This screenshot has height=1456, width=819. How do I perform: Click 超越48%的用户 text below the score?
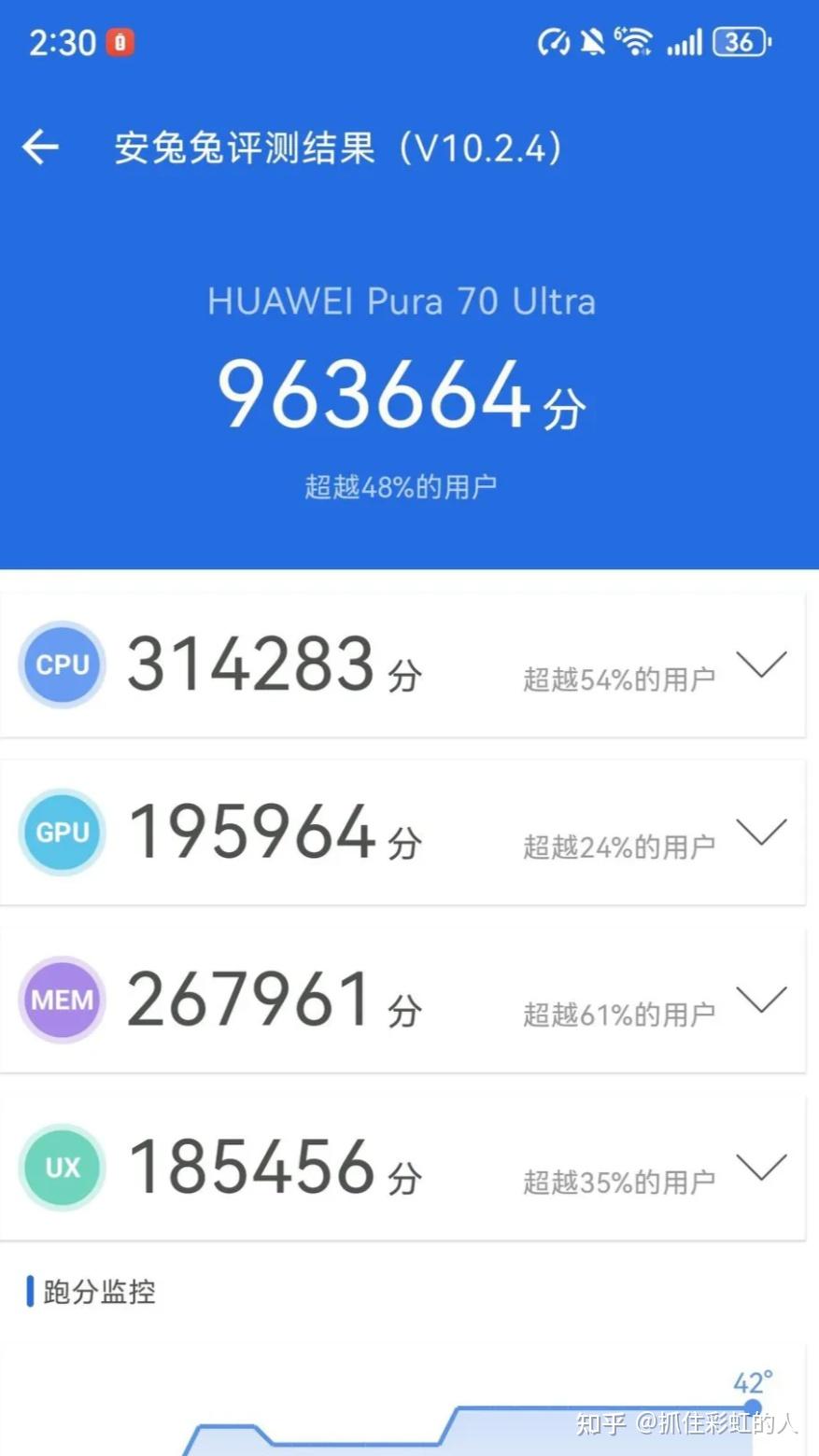pos(403,485)
